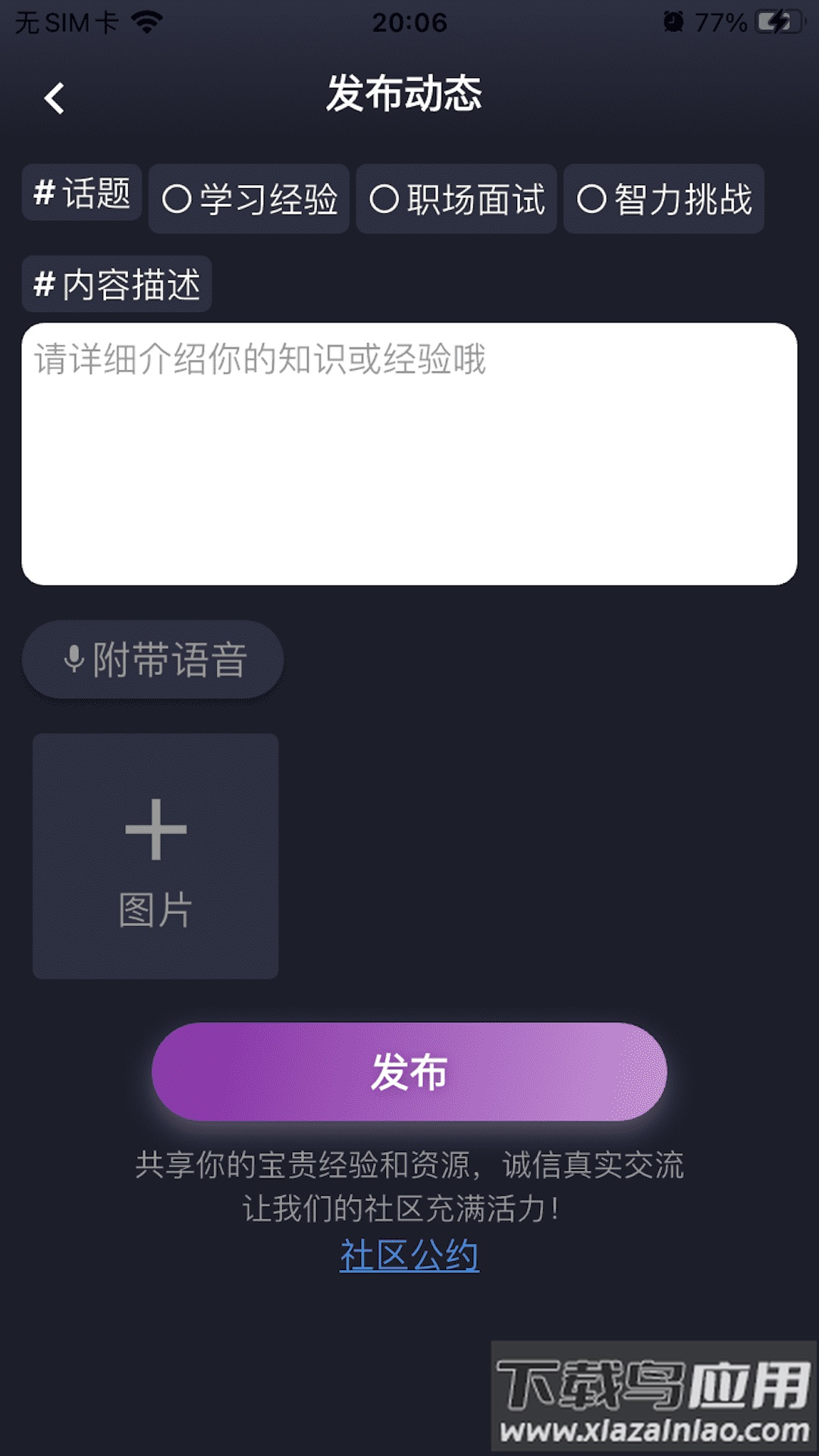Click the plus icon to add a picture
Screen dimensions: 819x1456
point(155,829)
